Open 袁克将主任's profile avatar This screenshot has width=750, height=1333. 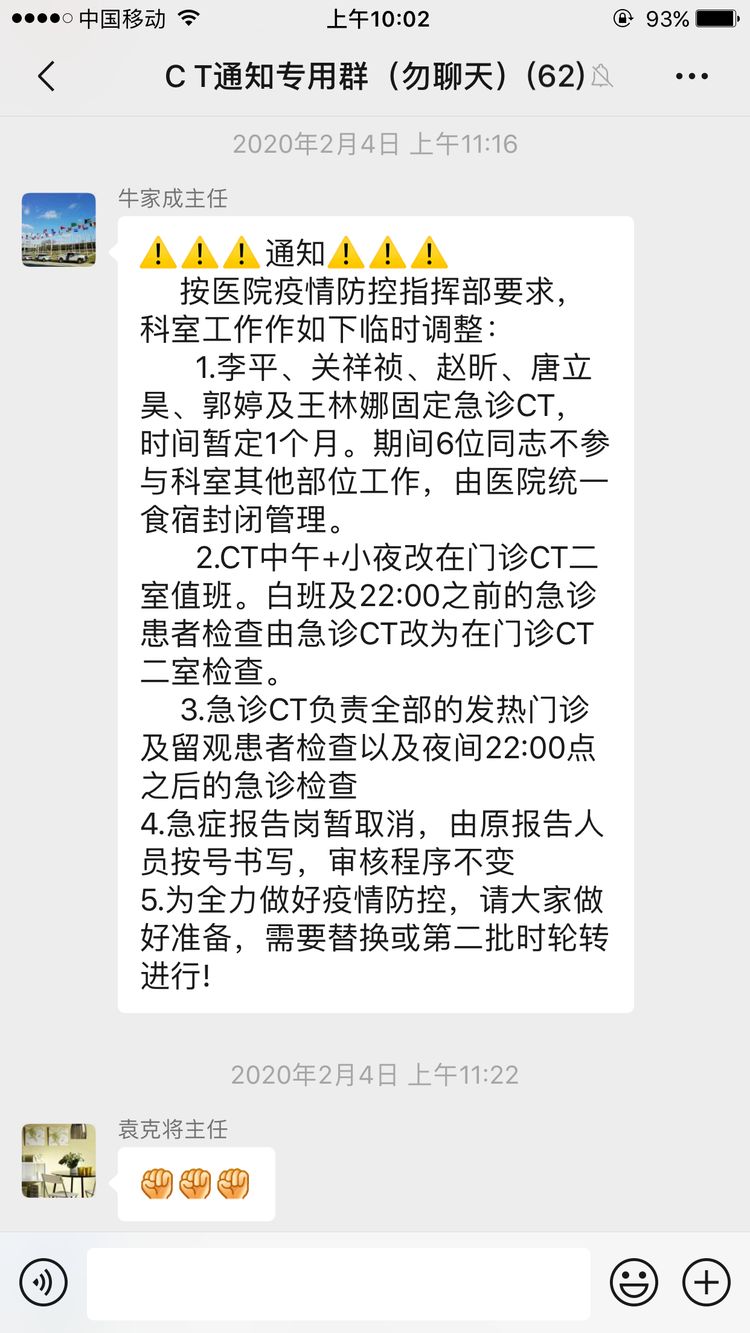(x=59, y=1160)
